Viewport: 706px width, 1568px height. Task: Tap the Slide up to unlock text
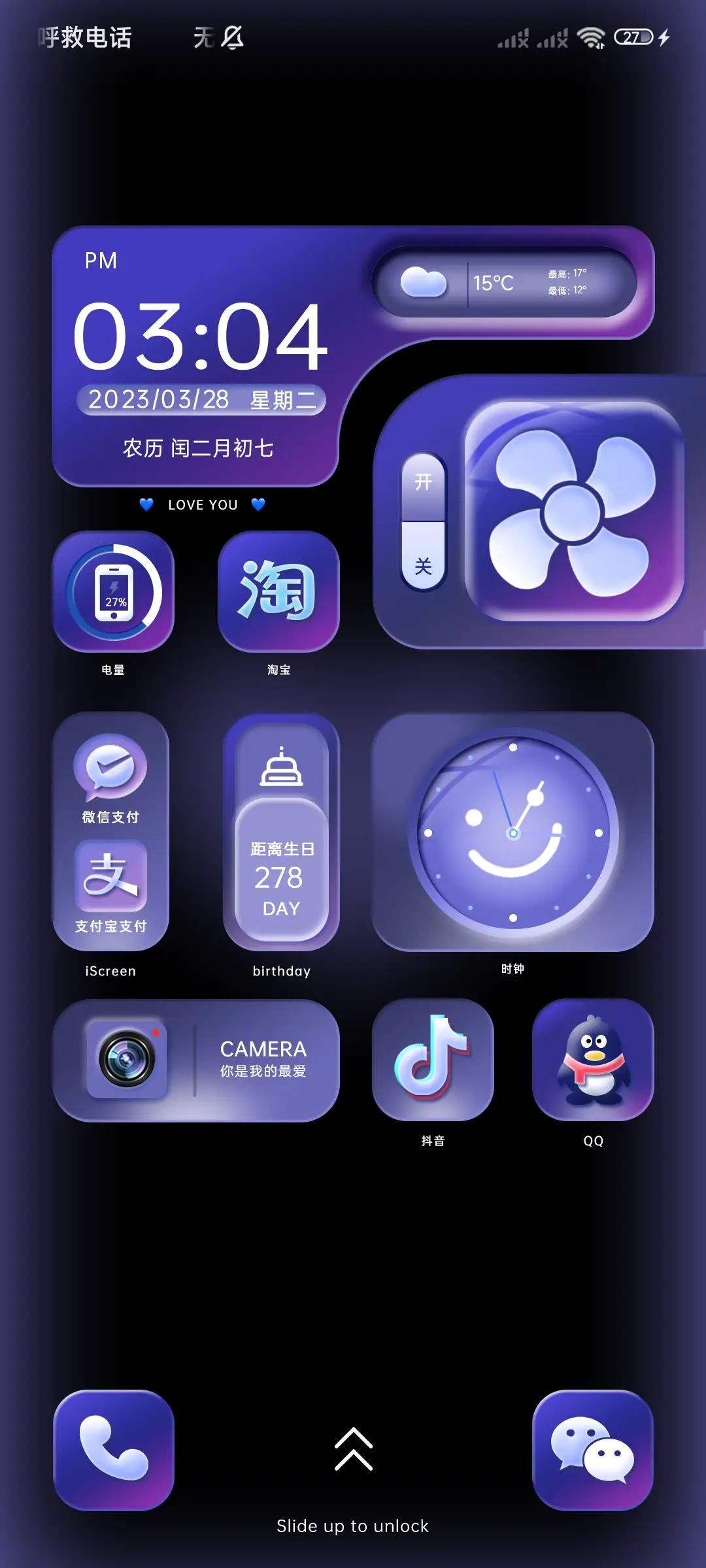[353, 1526]
